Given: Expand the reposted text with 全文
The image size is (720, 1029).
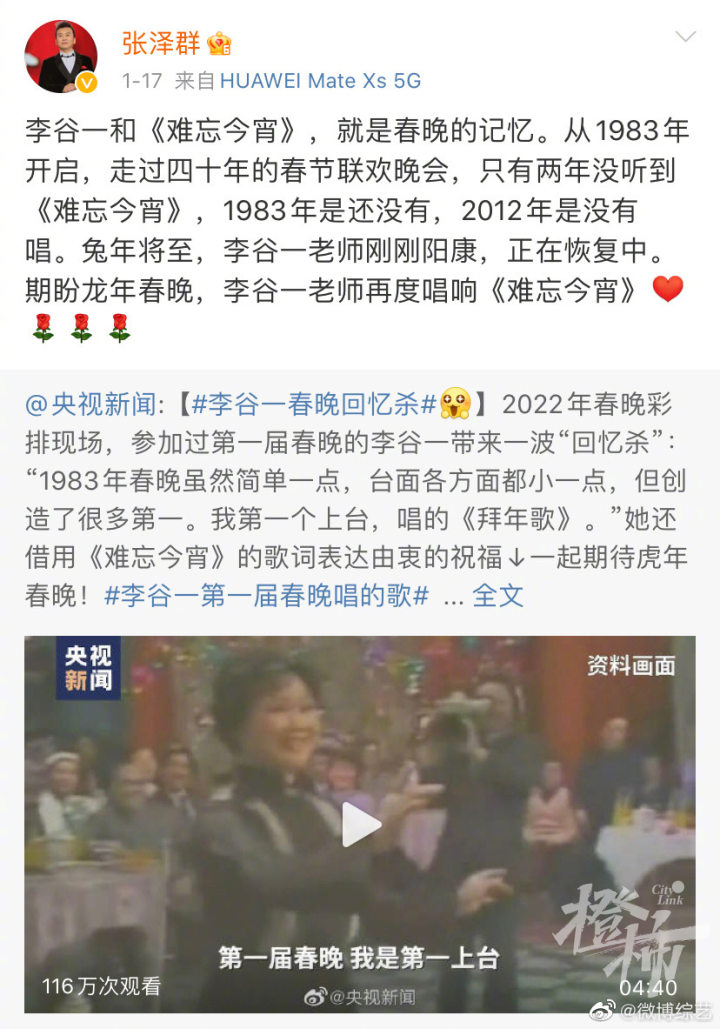Looking at the screenshot, I should [x=497, y=595].
